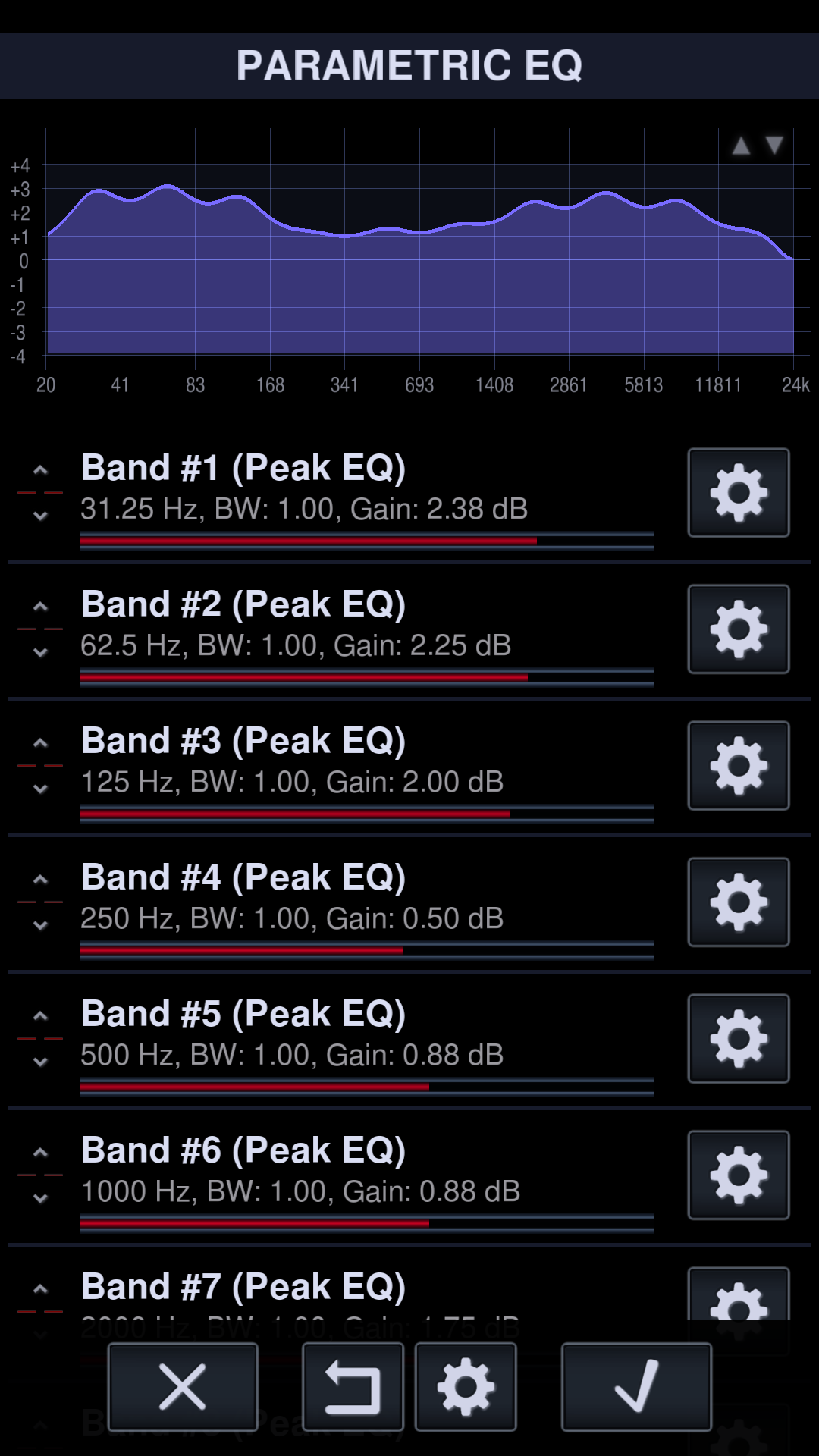Open Band #1 settings gear

click(738, 493)
